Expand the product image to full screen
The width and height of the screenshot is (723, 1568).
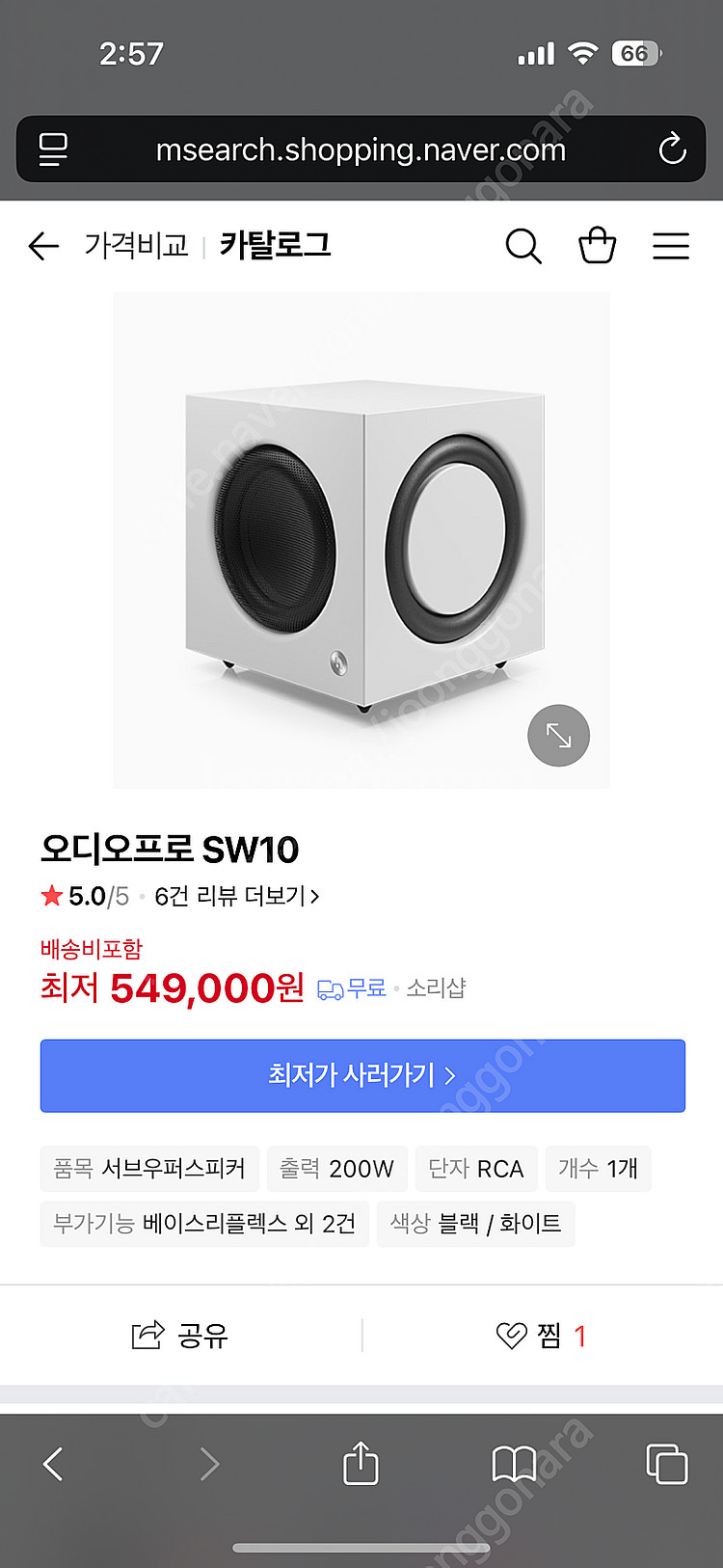point(558,736)
